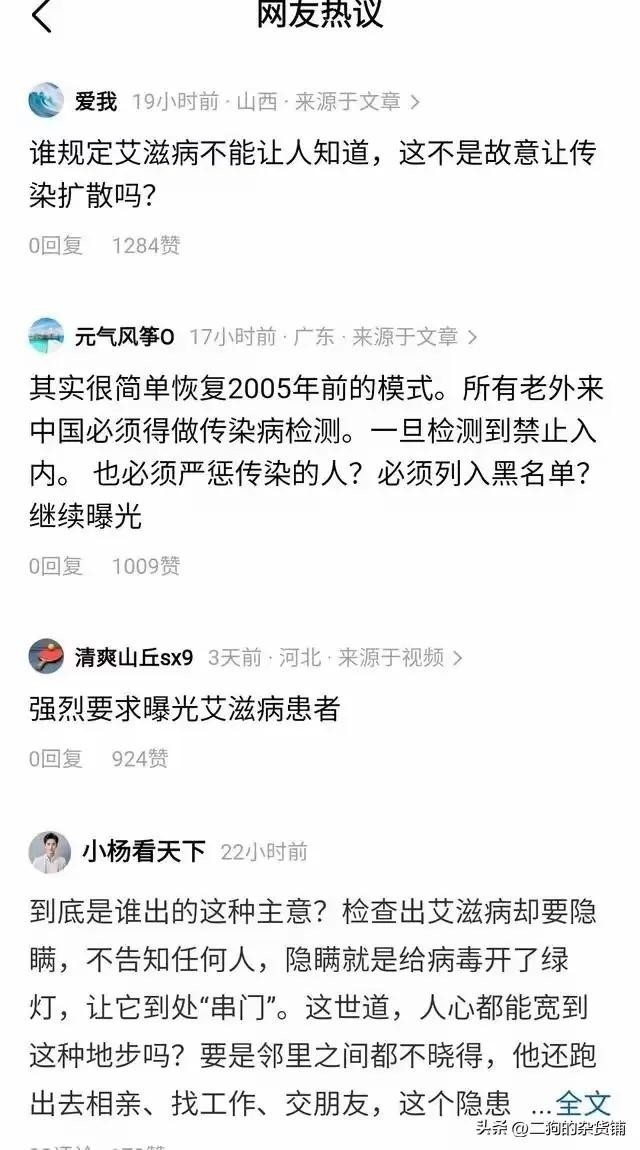640x1150 pixels.
Task: View 元气风筝O's profile avatar
Action: coord(47,337)
